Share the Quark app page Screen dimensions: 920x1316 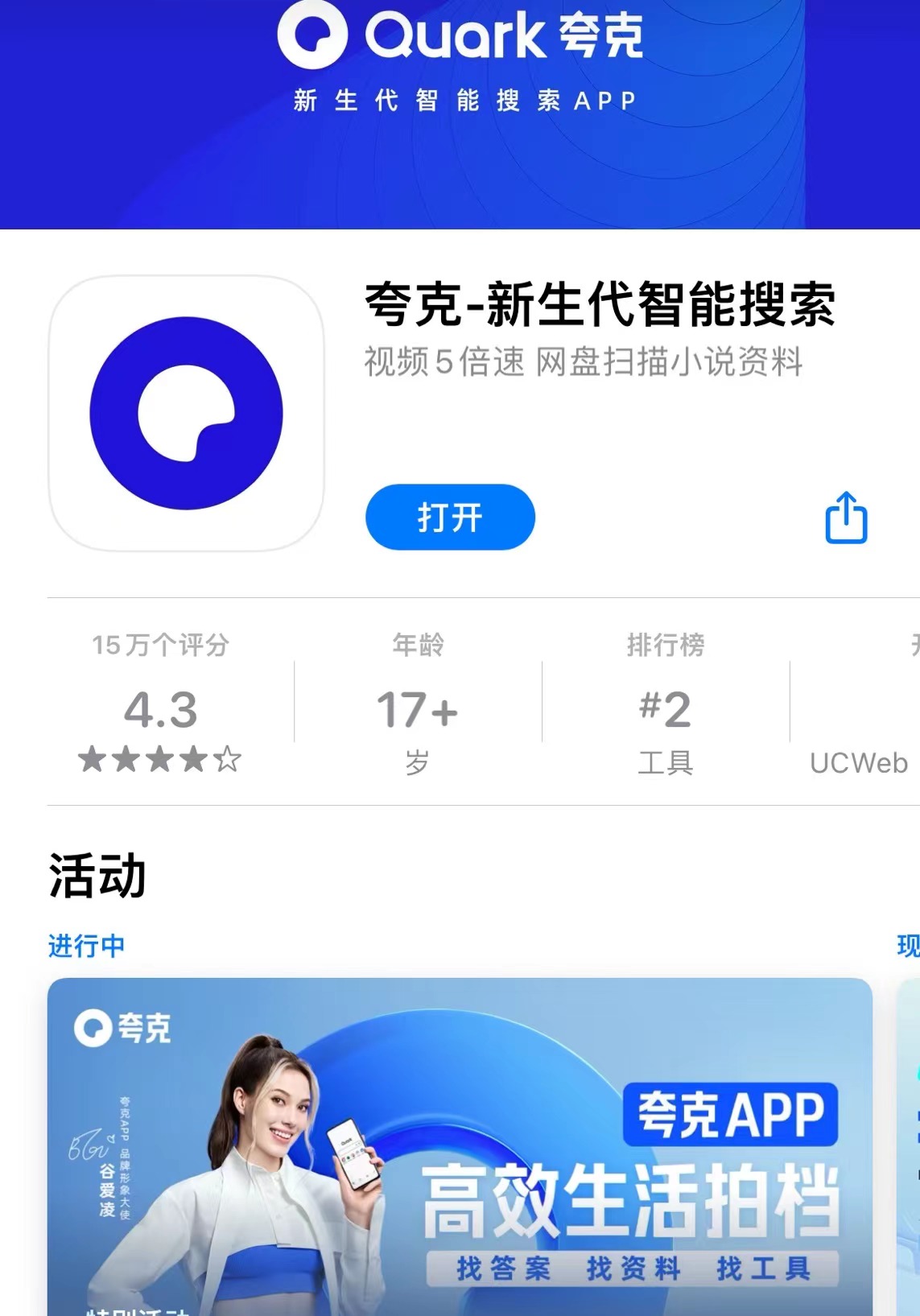(x=846, y=518)
